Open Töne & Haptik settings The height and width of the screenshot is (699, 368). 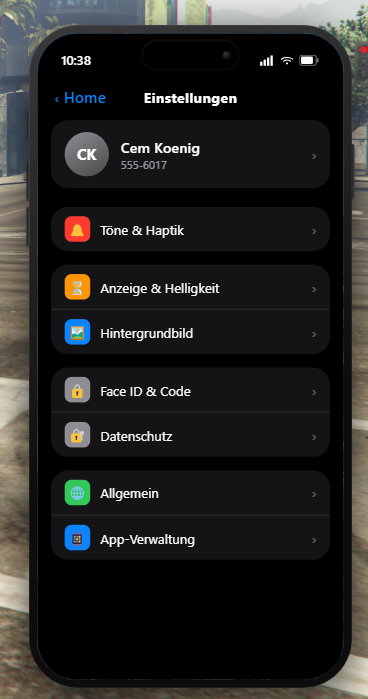190,229
